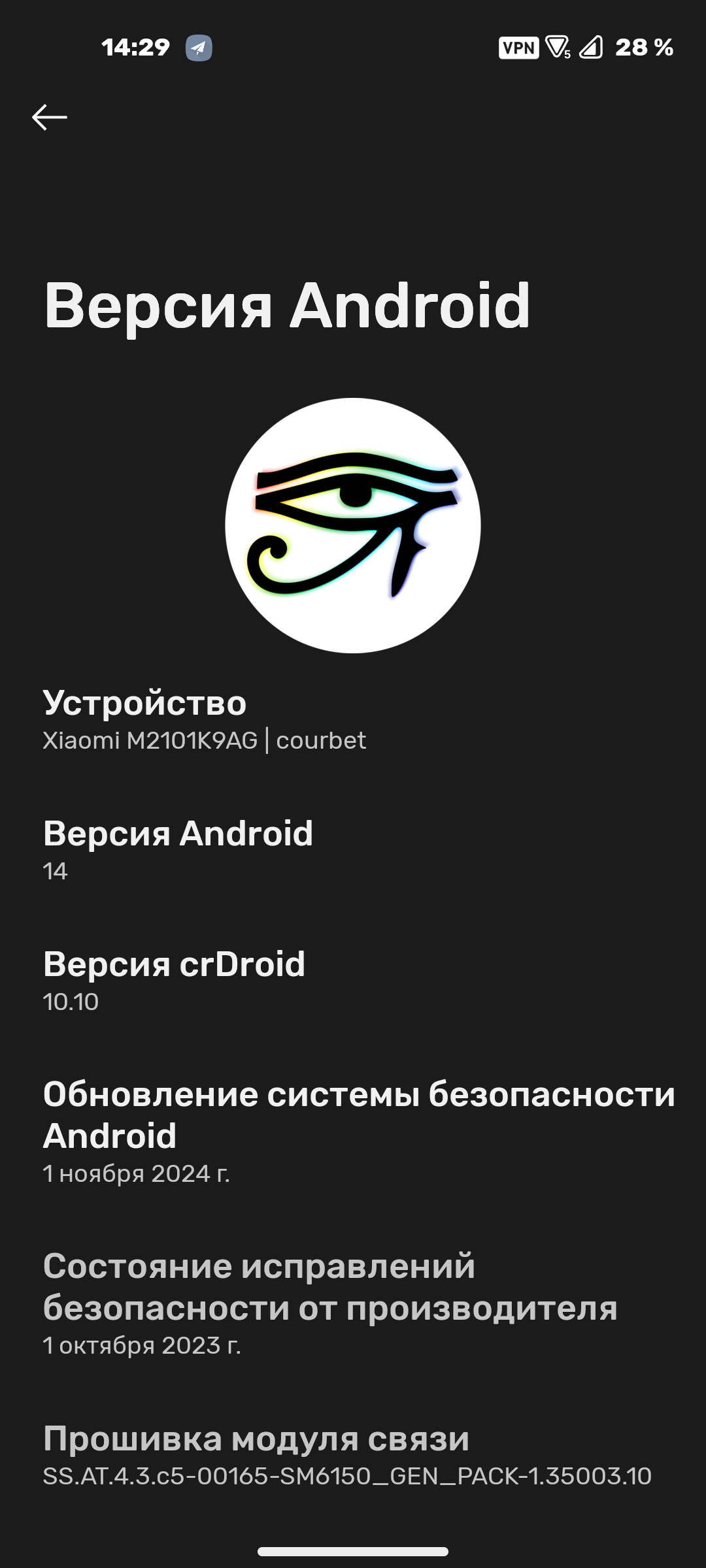Go back from the Android version screen

(x=50, y=118)
